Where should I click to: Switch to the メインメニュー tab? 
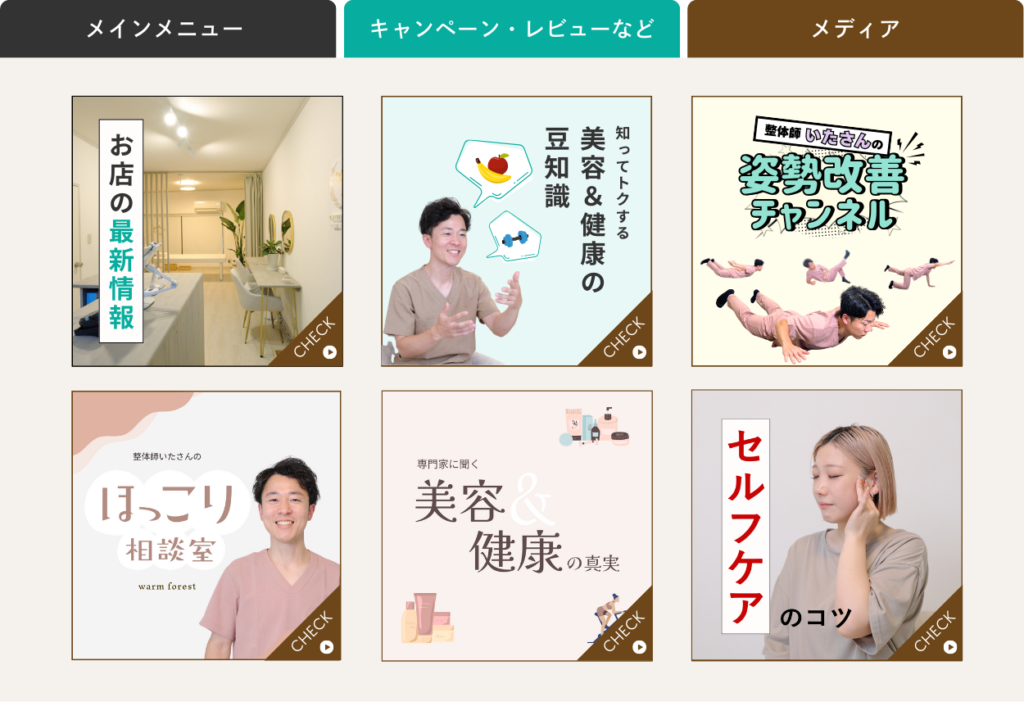[x=167, y=29]
